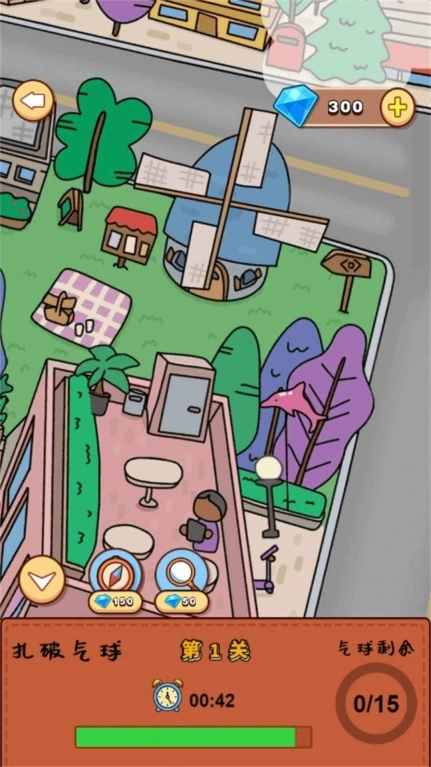
Task: Use the compass hint costing 150 diamonds
Action: pyautogui.click(x=115, y=581)
